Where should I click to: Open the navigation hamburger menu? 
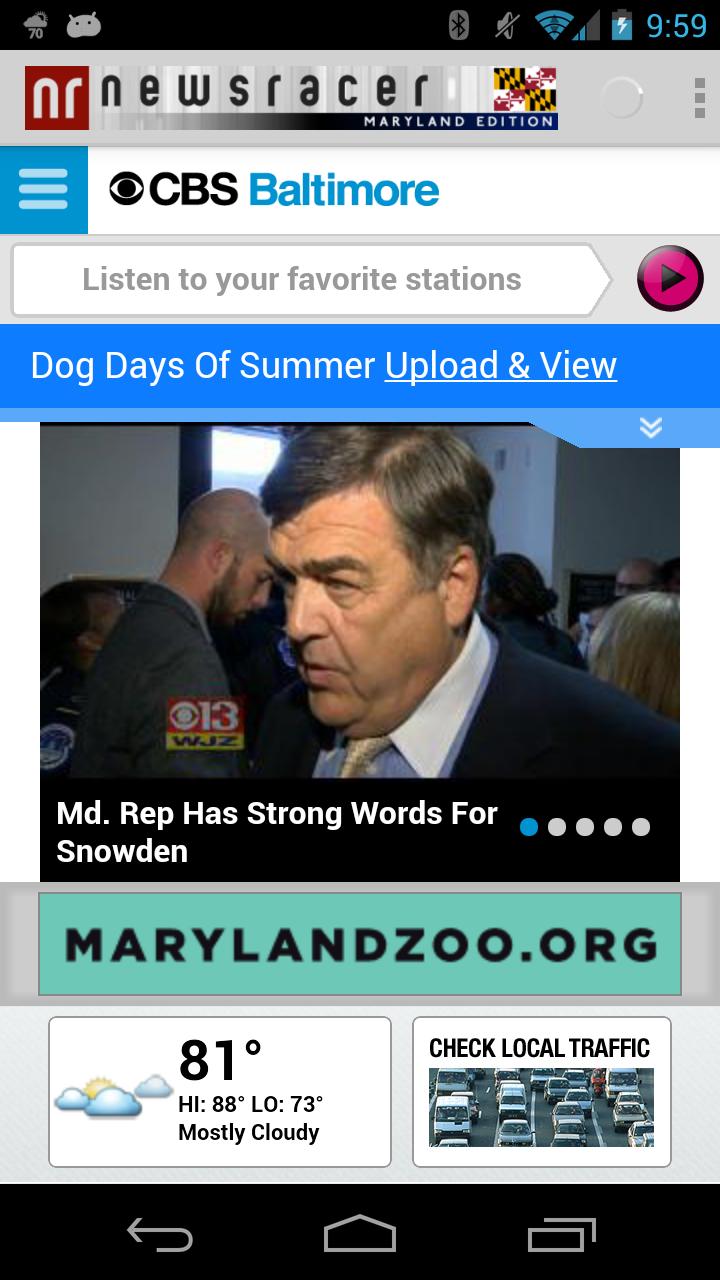pyautogui.click(x=43, y=189)
